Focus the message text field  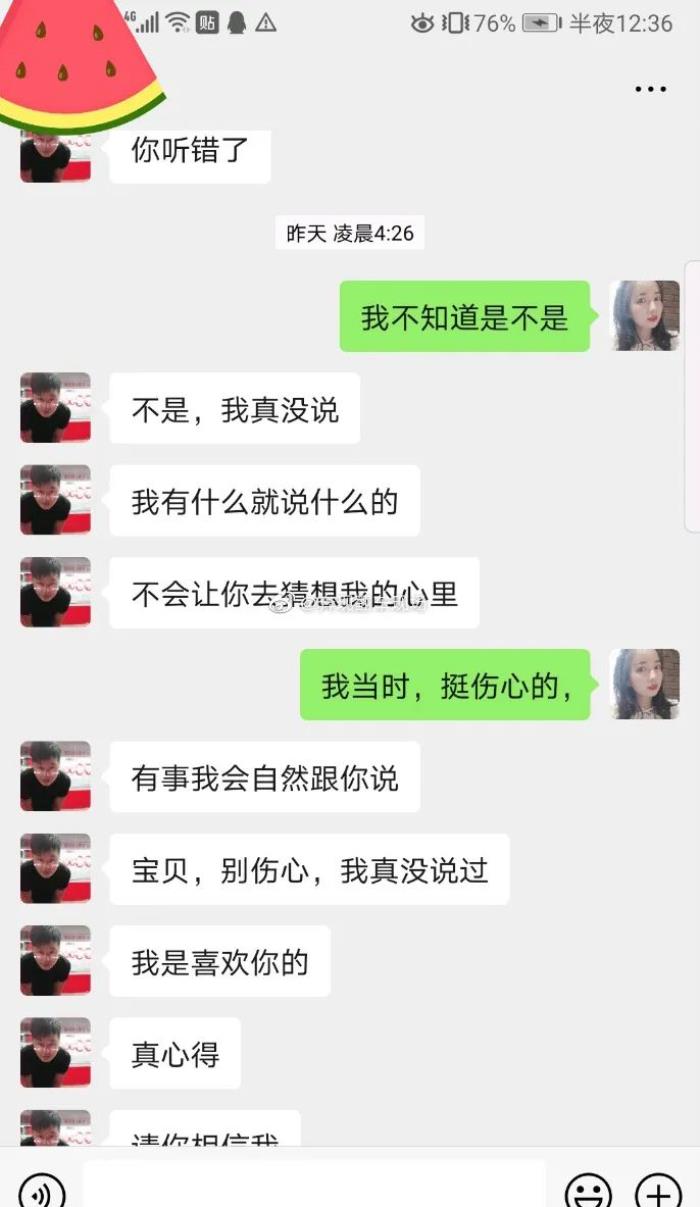point(314,1186)
